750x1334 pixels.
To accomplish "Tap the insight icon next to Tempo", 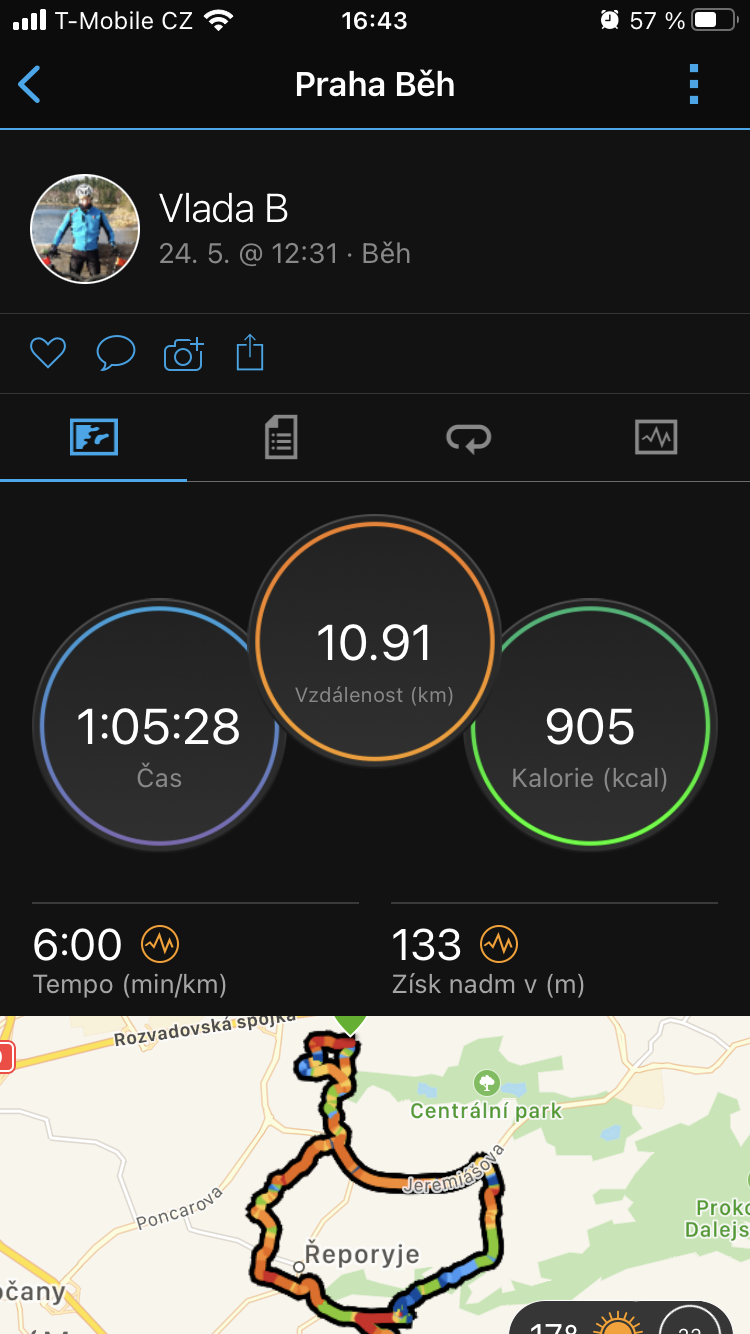I will (160, 943).
